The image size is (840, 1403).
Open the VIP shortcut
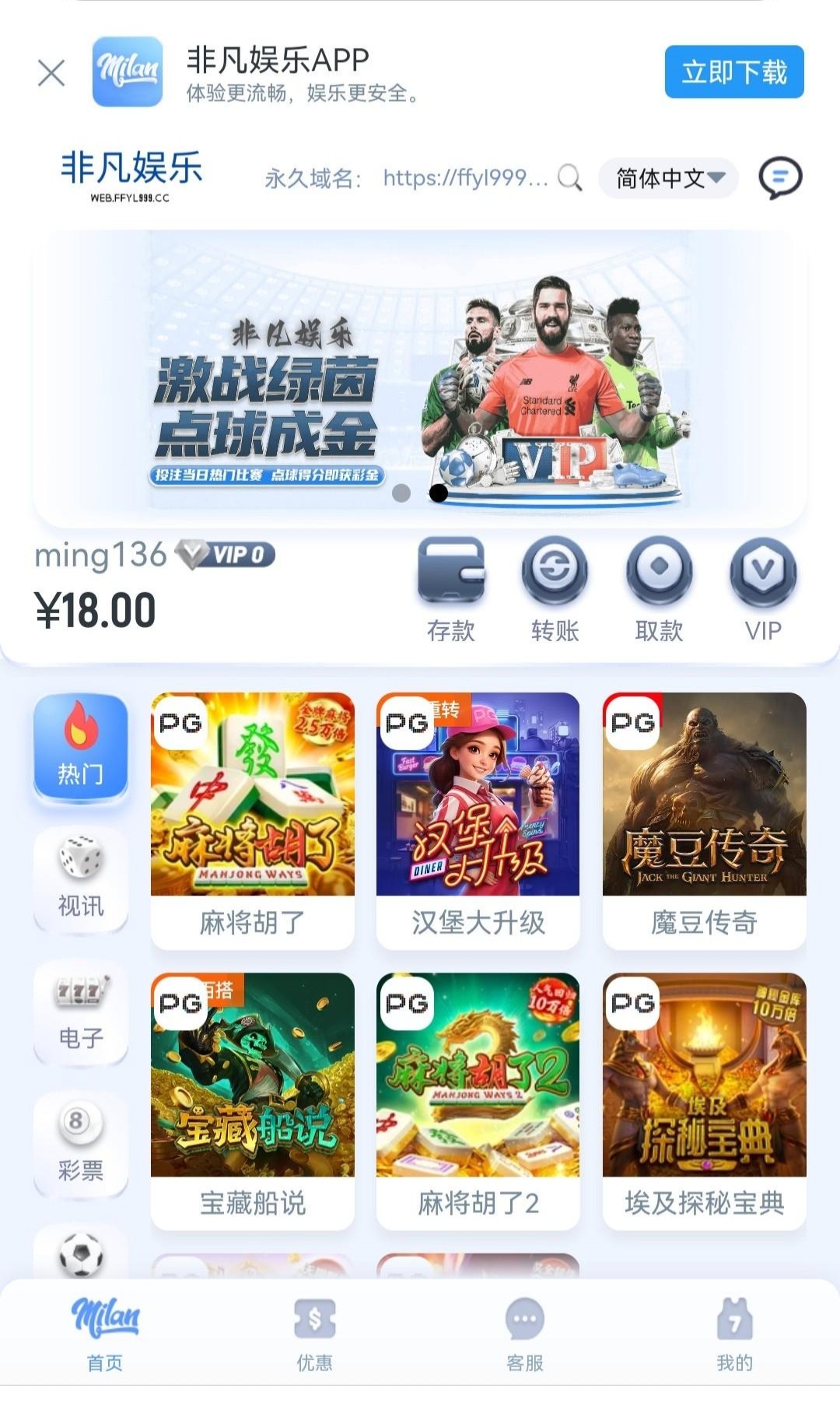tap(763, 589)
